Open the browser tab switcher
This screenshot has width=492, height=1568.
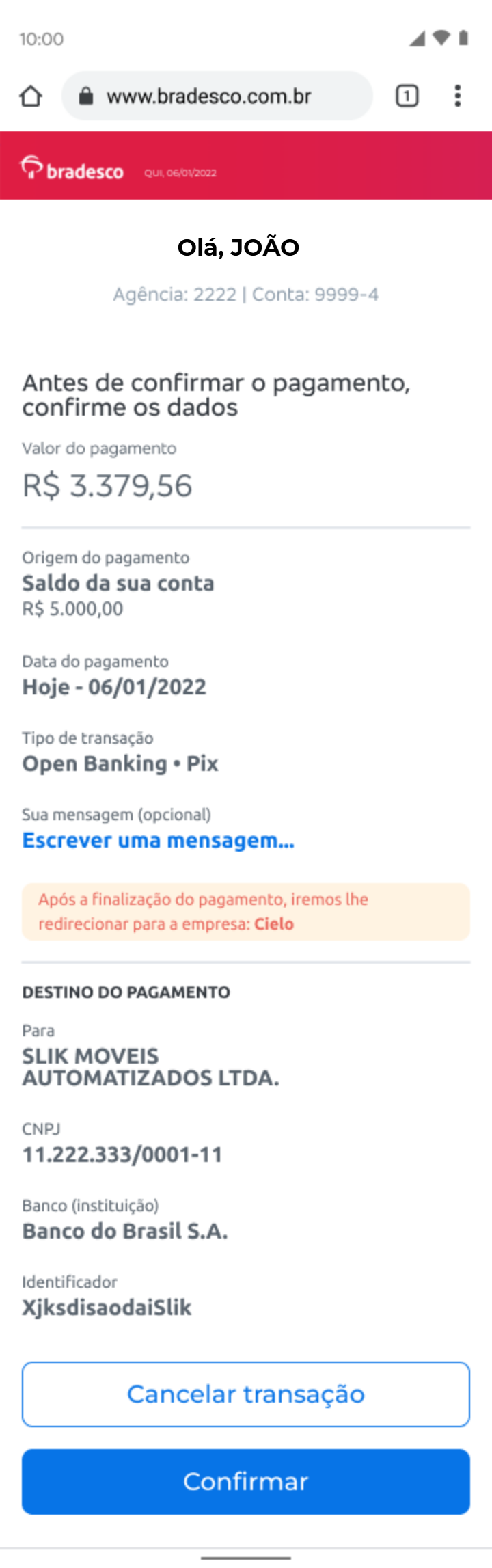[x=407, y=96]
